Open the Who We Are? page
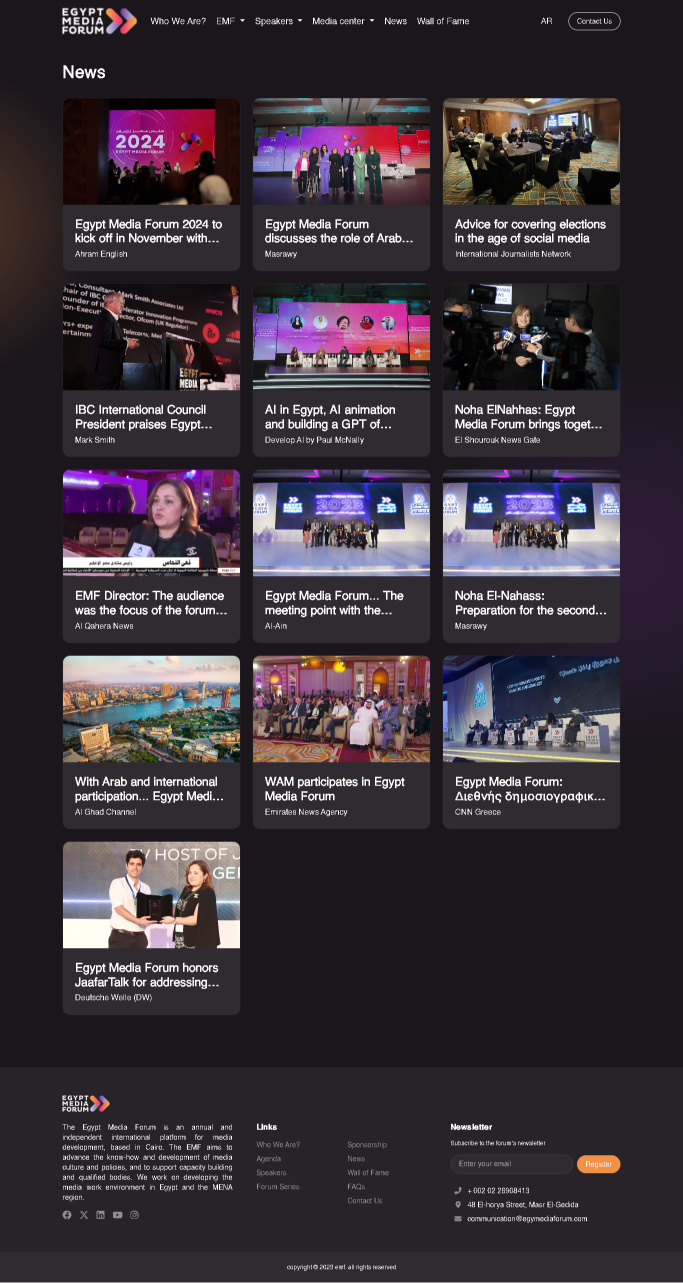Screen dimensions: 683x1283 pyautogui.click(x=178, y=21)
